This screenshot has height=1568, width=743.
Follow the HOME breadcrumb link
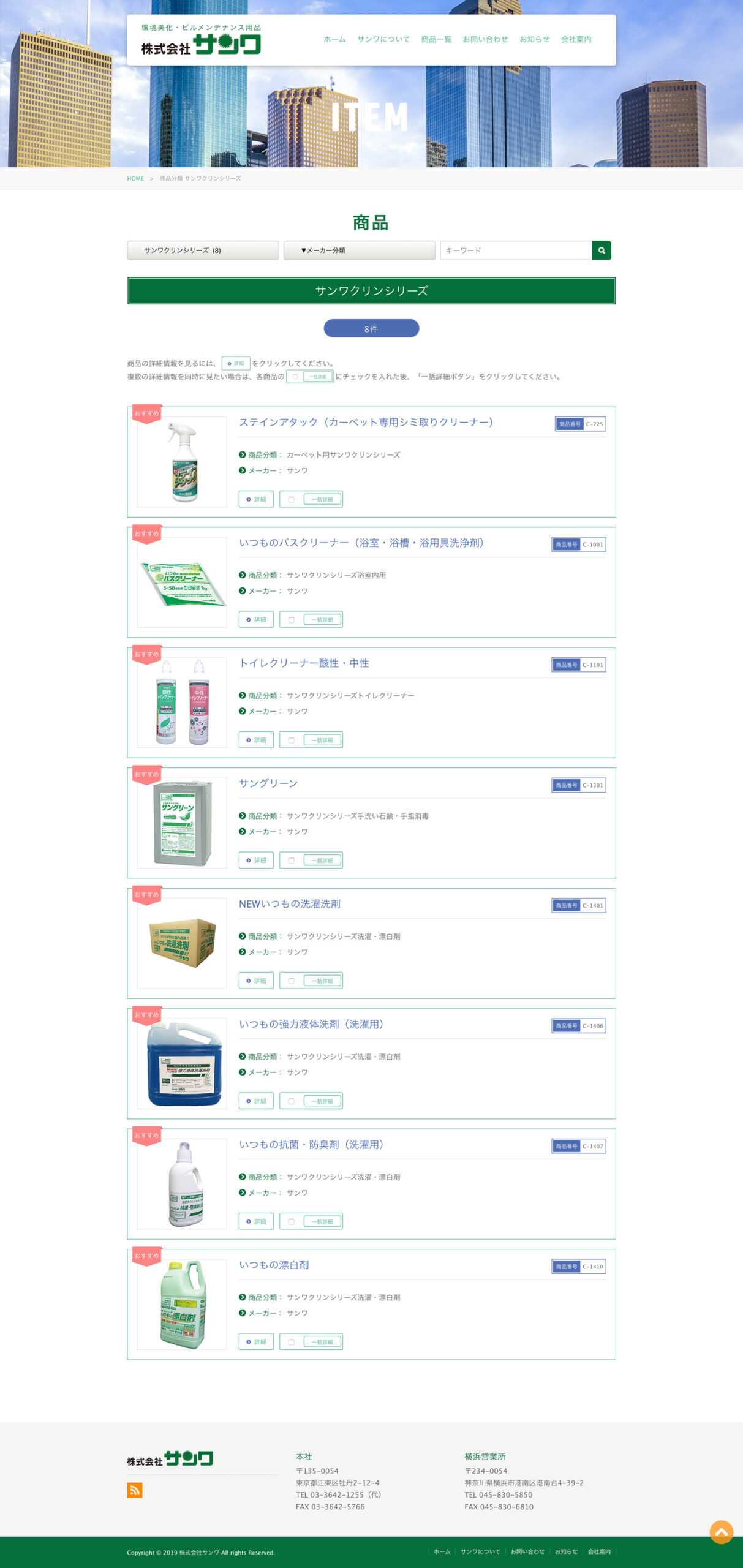click(135, 179)
